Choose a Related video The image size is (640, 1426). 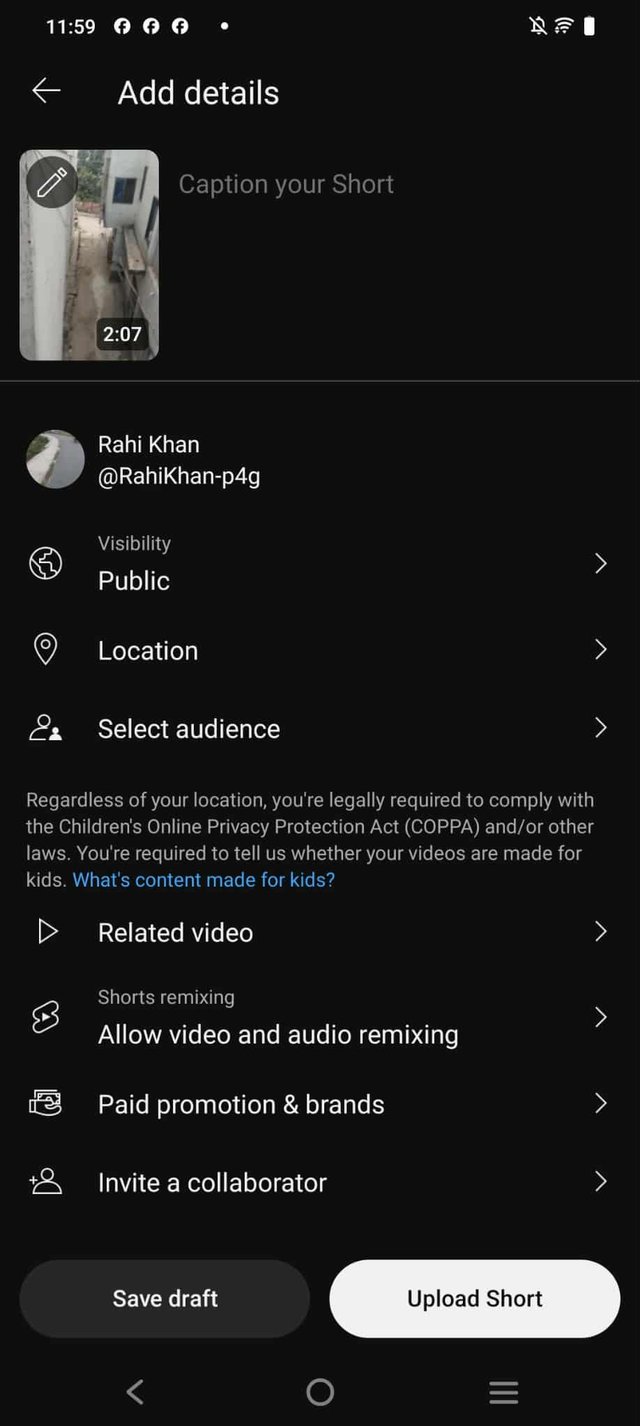(x=320, y=933)
